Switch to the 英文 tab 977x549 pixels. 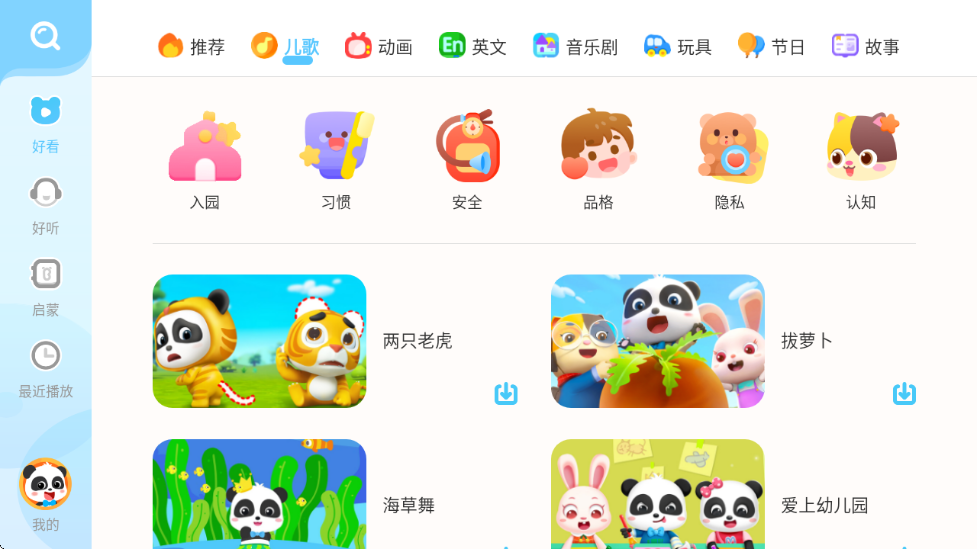click(473, 46)
